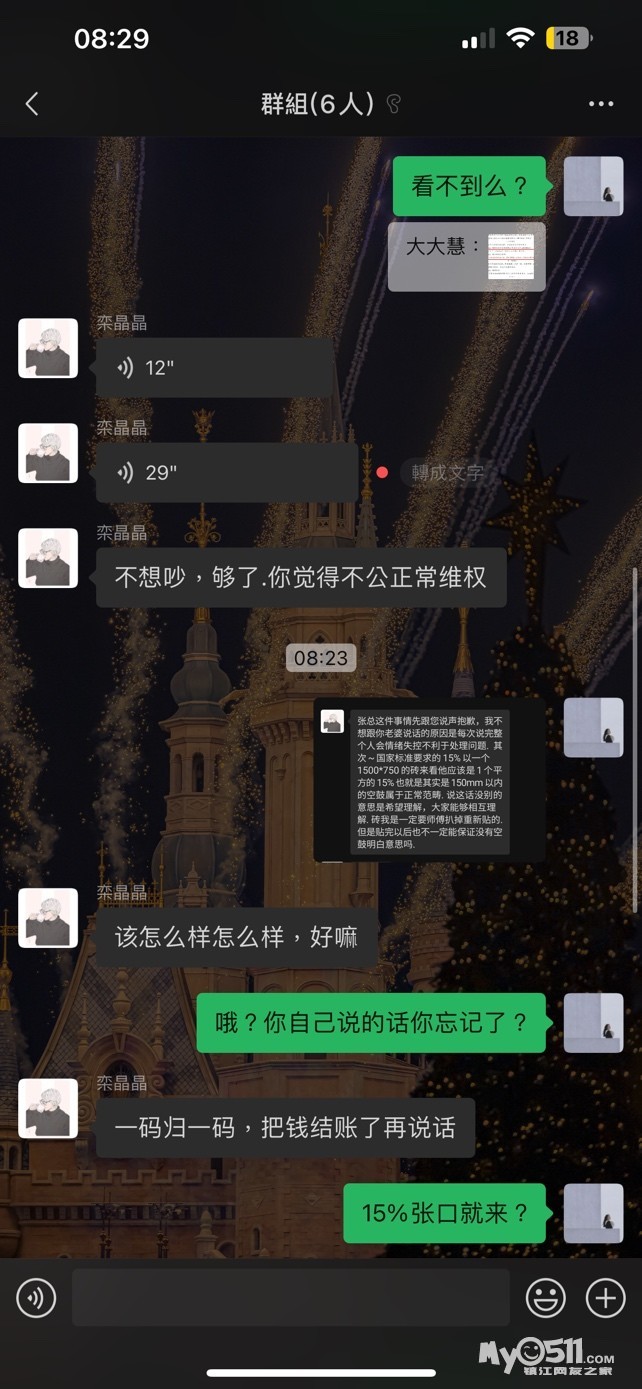This screenshot has height=1389, width=642.
Task: Tap my avatar beside 看不到么?
Action: [x=593, y=186]
